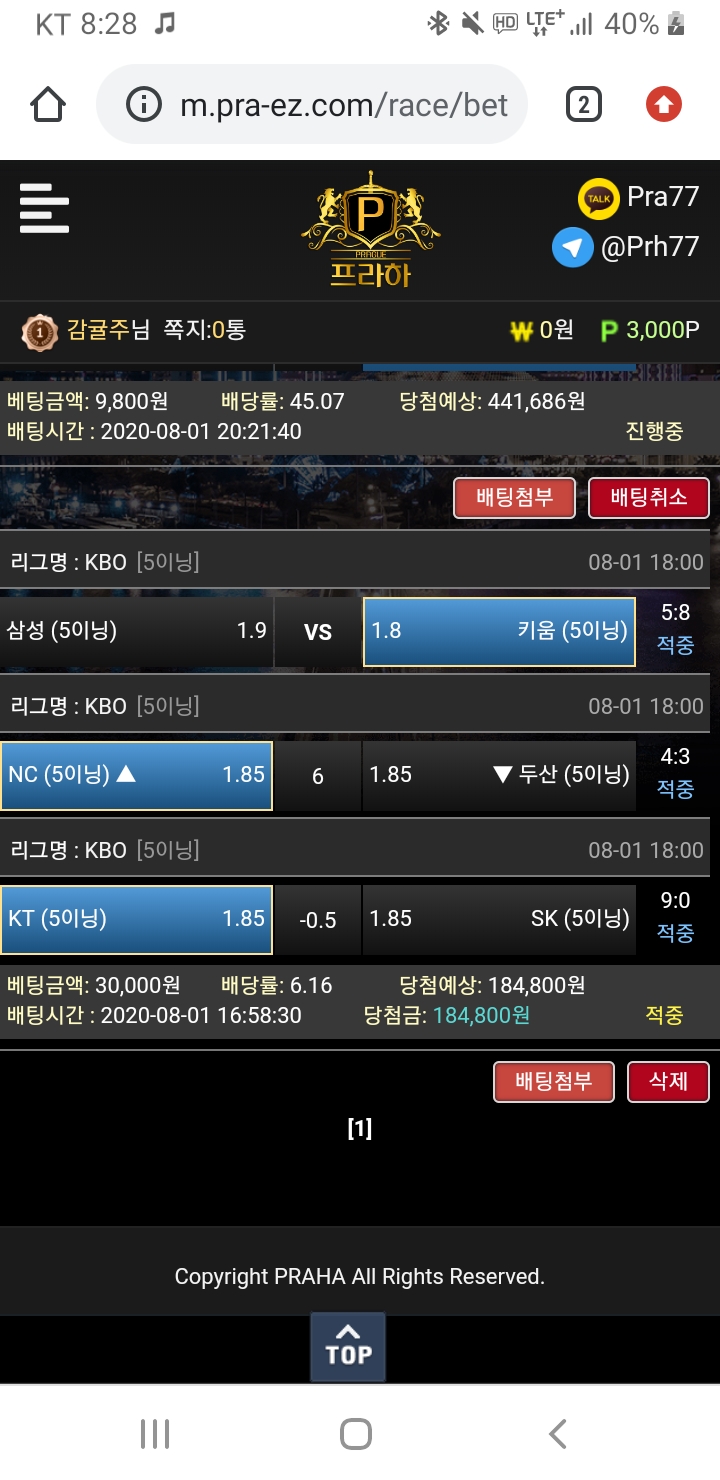Open the browser tabs switcher
This screenshot has width=720, height=1480.
(x=584, y=104)
